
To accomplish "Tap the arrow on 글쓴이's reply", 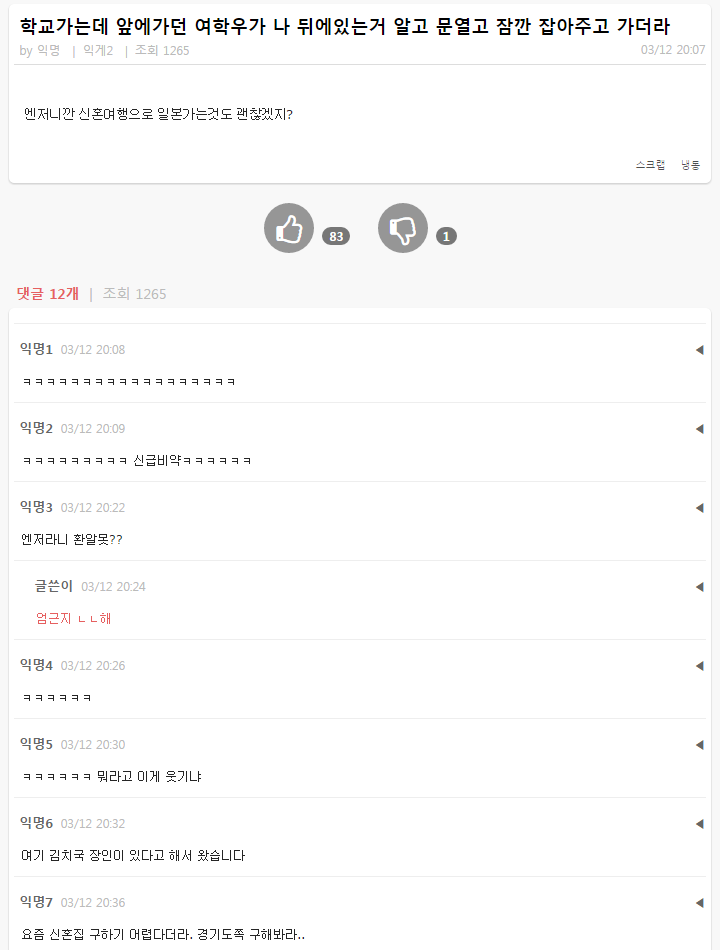I will pyautogui.click(x=699, y=587).
